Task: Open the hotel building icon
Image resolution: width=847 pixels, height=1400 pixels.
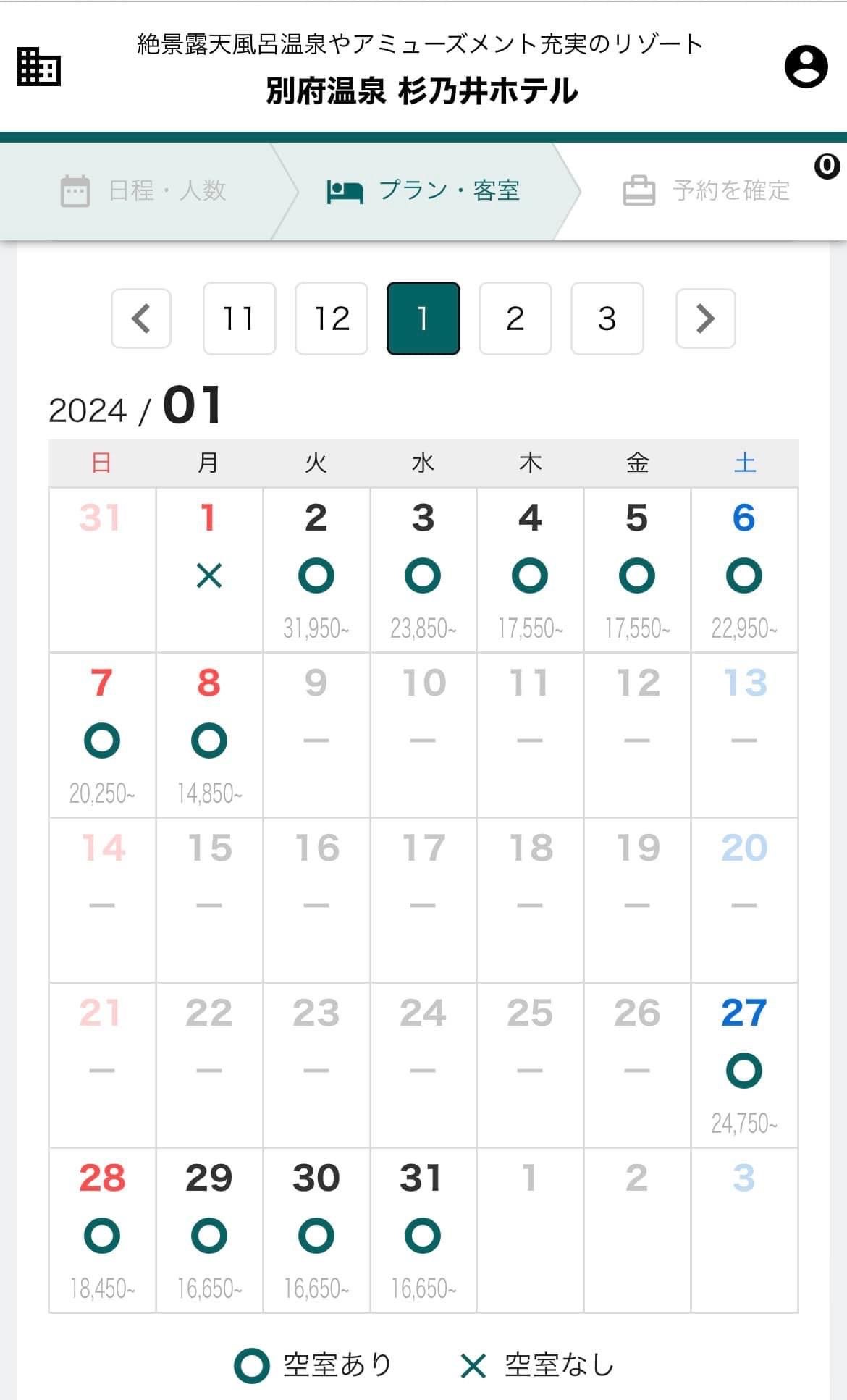Action: point(38,67)
